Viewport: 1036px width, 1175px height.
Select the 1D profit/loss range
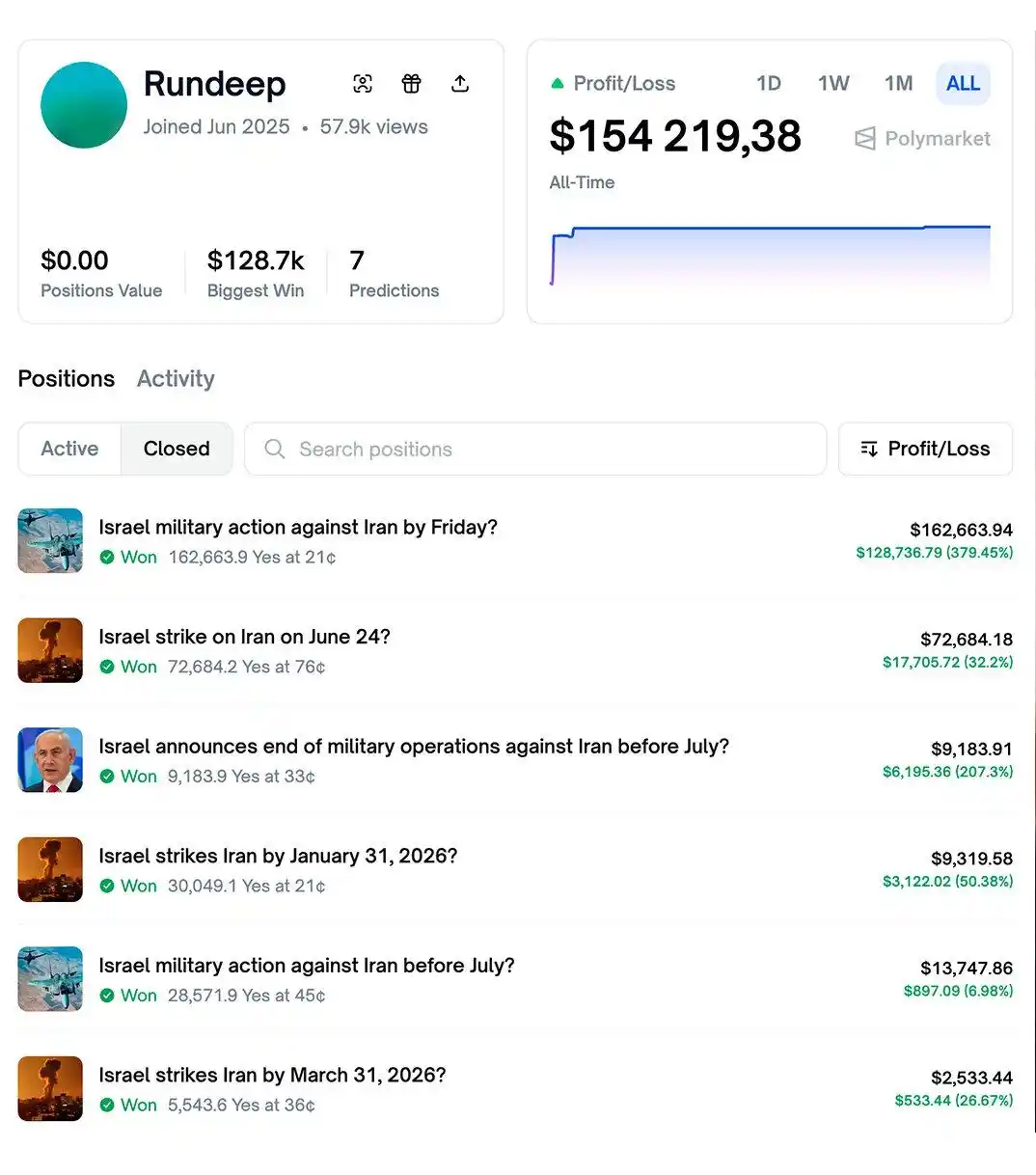[768, 84]
